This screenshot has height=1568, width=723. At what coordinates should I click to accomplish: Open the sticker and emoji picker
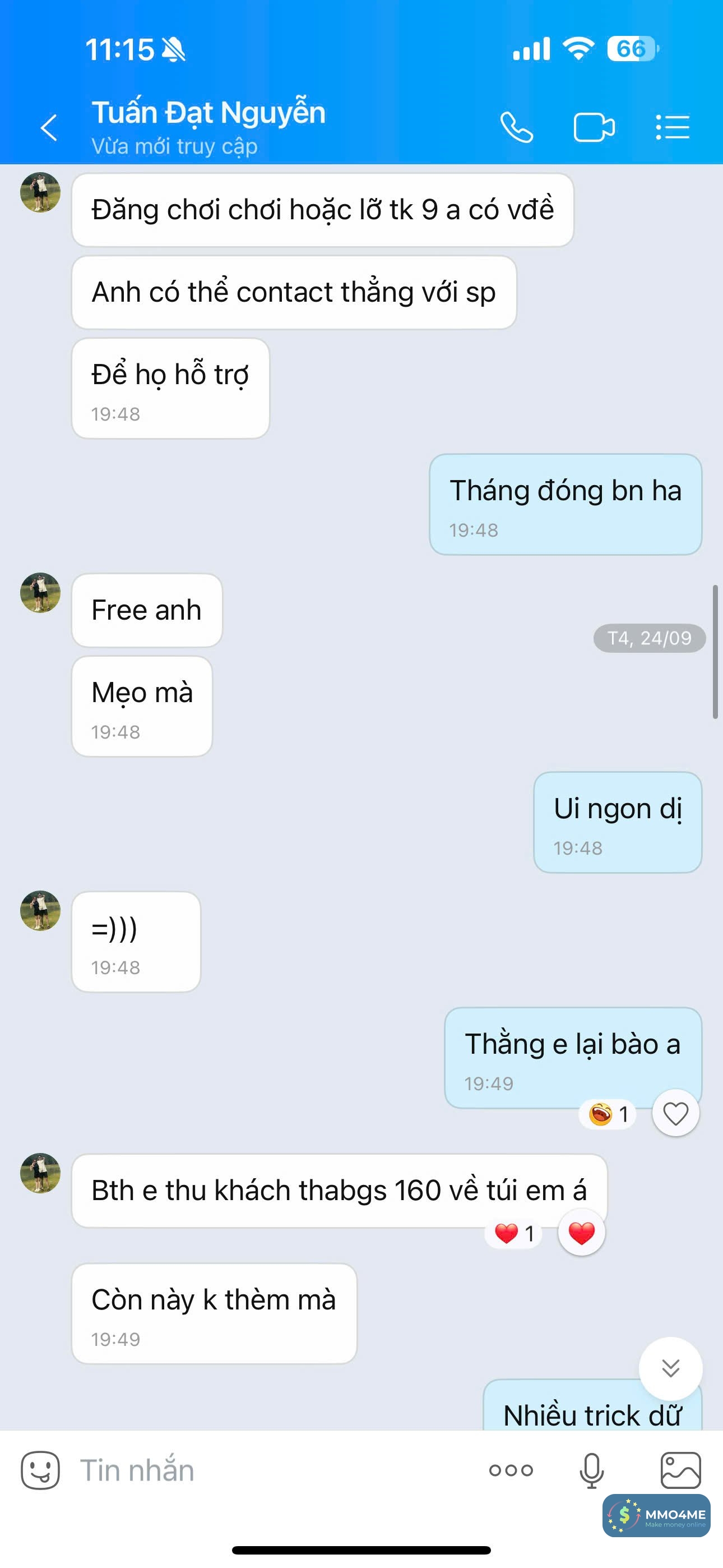pyautogui.click(x=40, y=1470)
